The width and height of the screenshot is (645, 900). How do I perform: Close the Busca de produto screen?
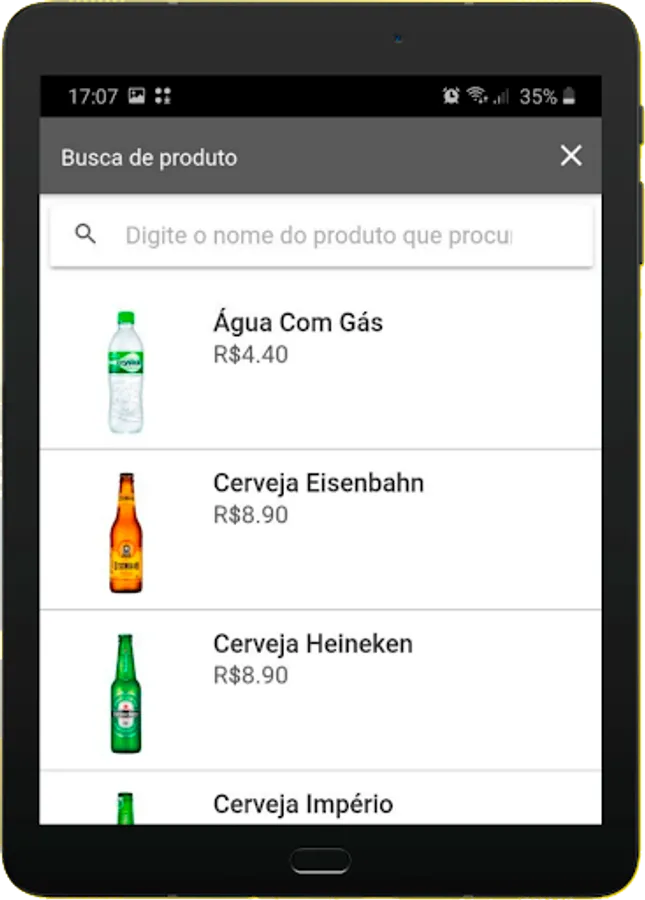click(571, 156)
